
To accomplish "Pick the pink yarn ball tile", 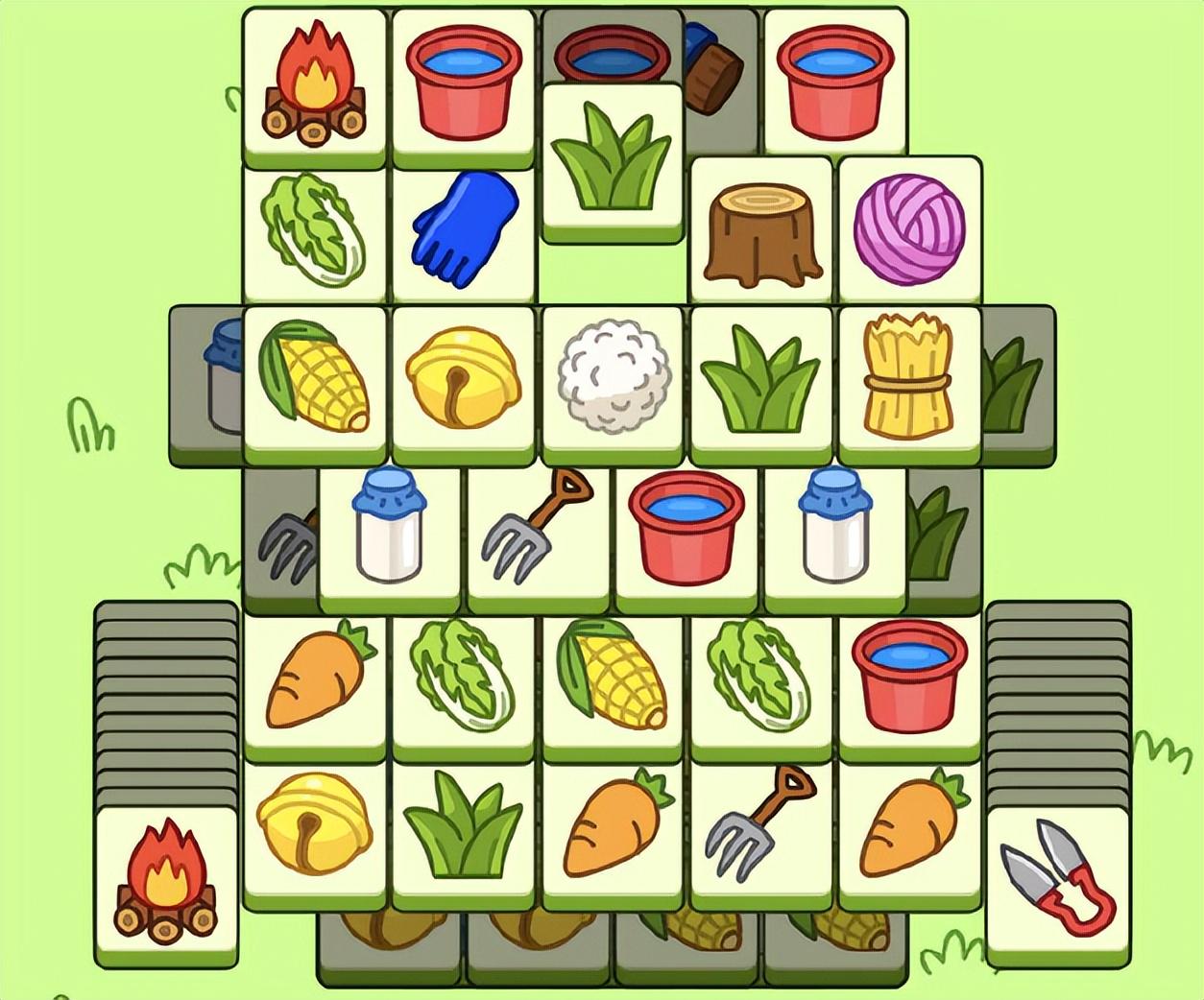I will [x=909, y=229].
